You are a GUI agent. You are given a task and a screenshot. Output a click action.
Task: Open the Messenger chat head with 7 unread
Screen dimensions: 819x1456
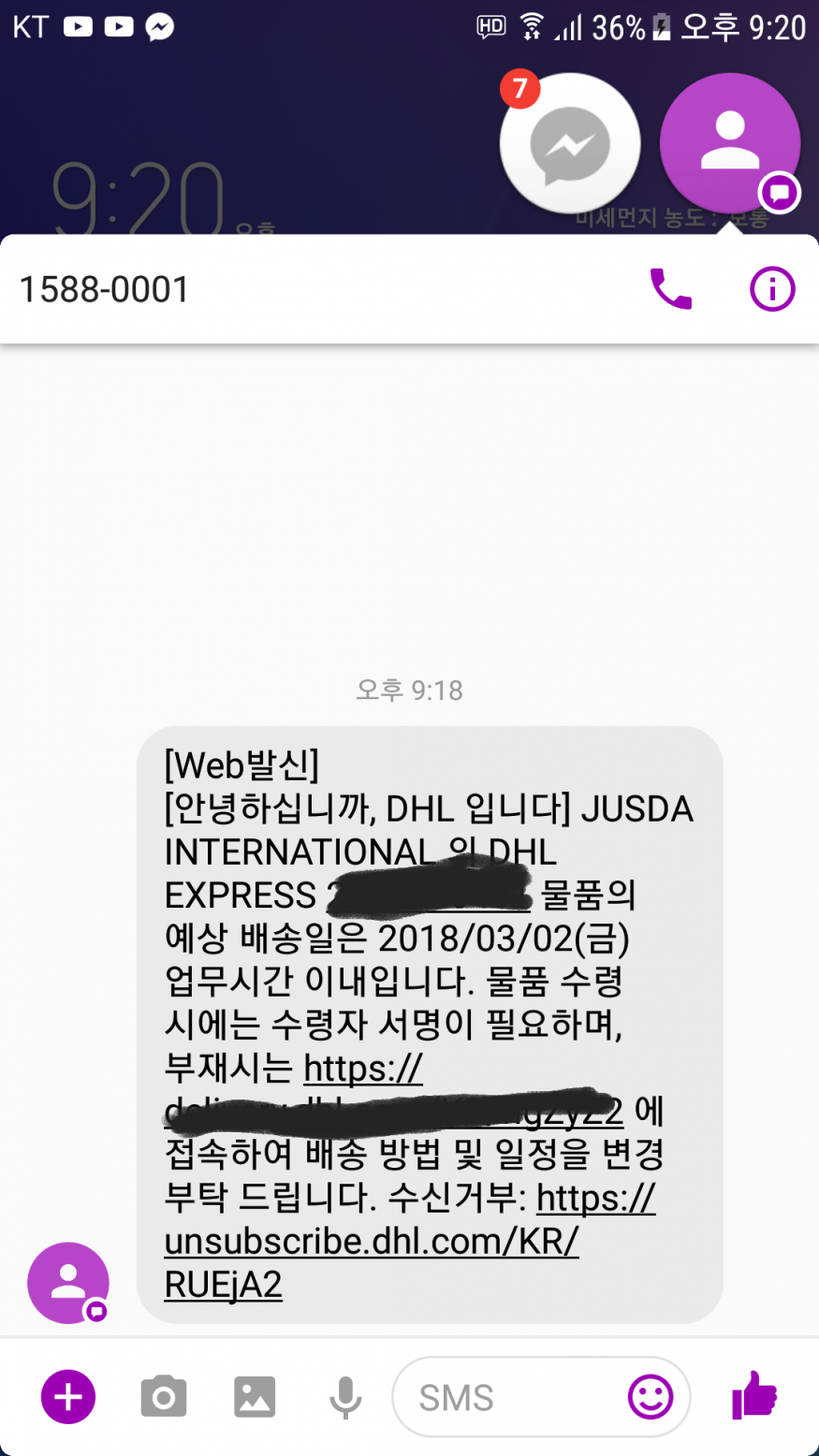(570, 143)
